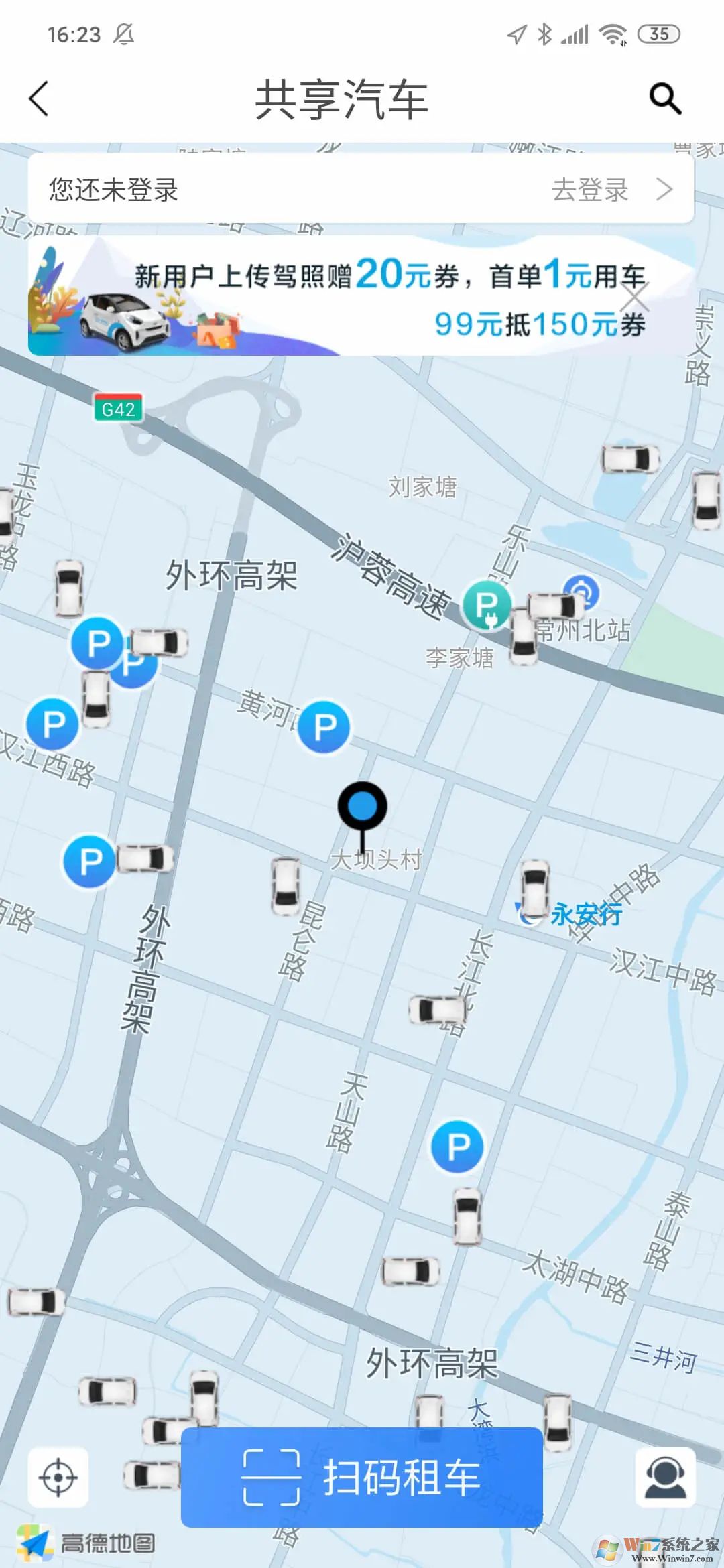This screenshot has height=1568, width=724.
Task: Select the car marker beside 永安行
Action: 534,890
